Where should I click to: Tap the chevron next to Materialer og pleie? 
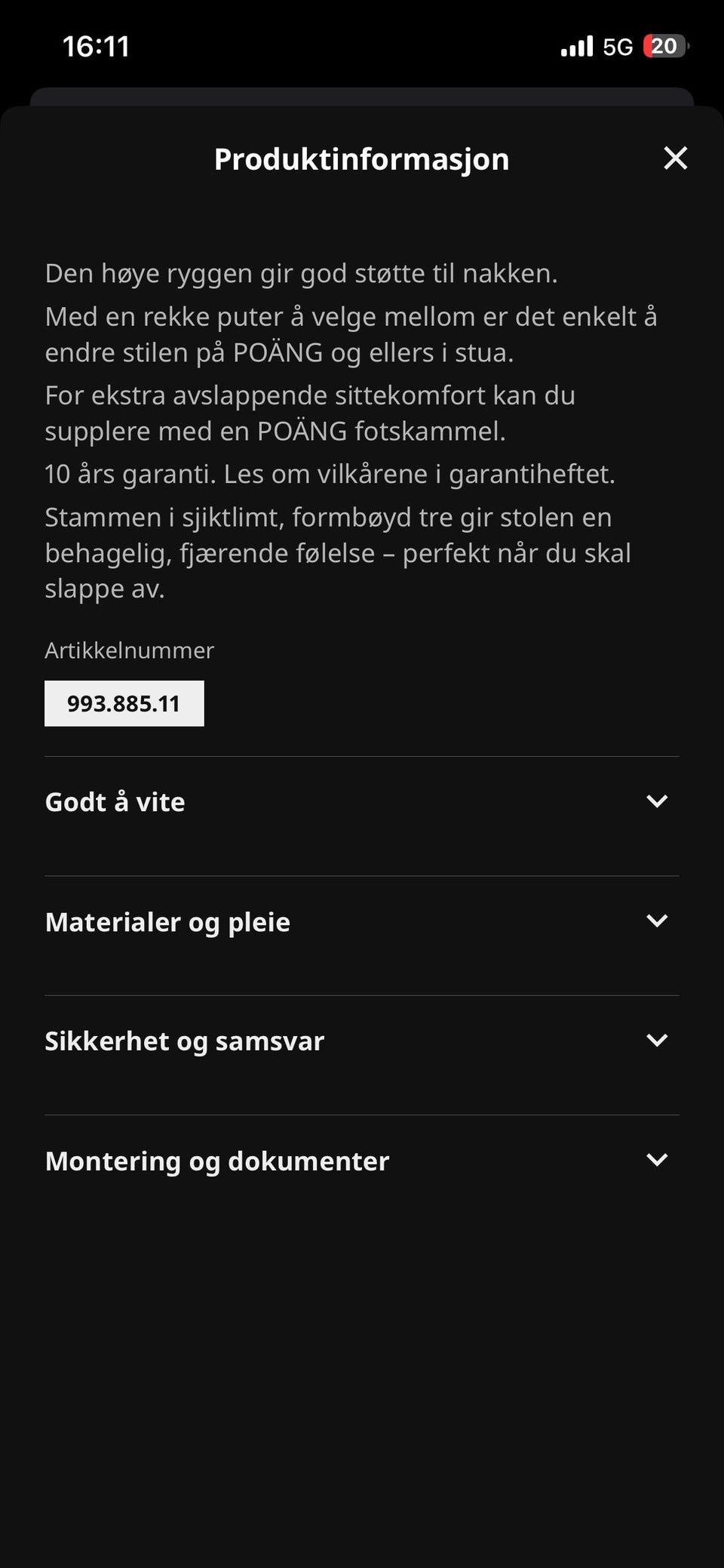coord(658,921)
